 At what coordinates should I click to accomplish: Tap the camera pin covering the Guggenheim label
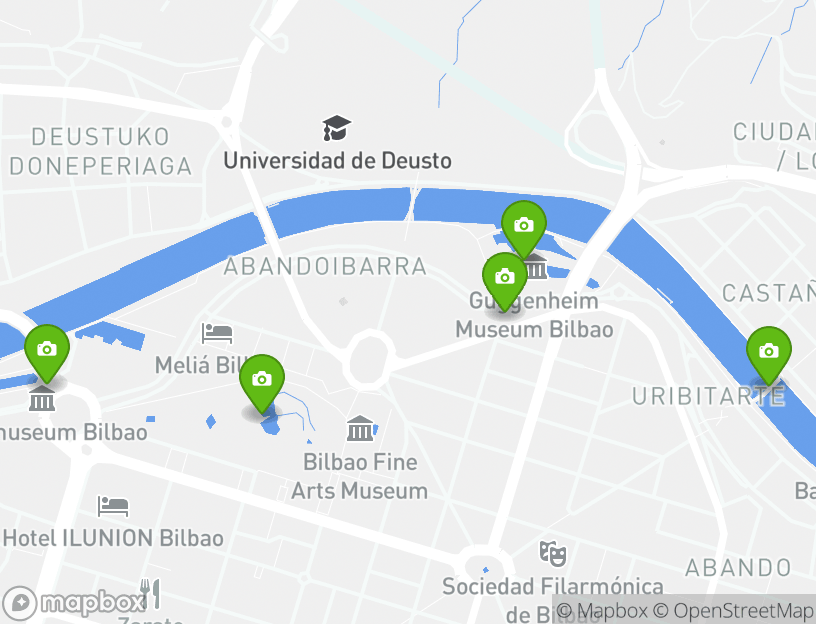coord(505,277)
